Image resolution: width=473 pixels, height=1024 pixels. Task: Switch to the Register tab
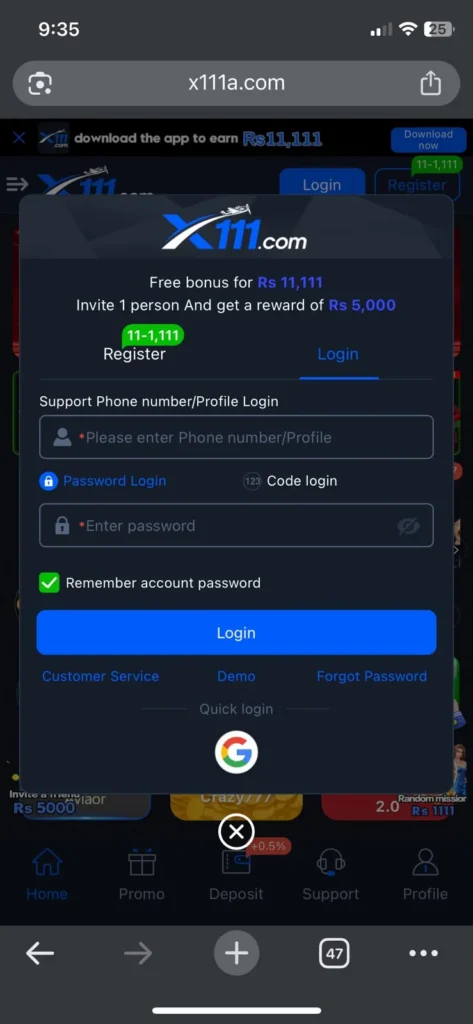[135, 354]
